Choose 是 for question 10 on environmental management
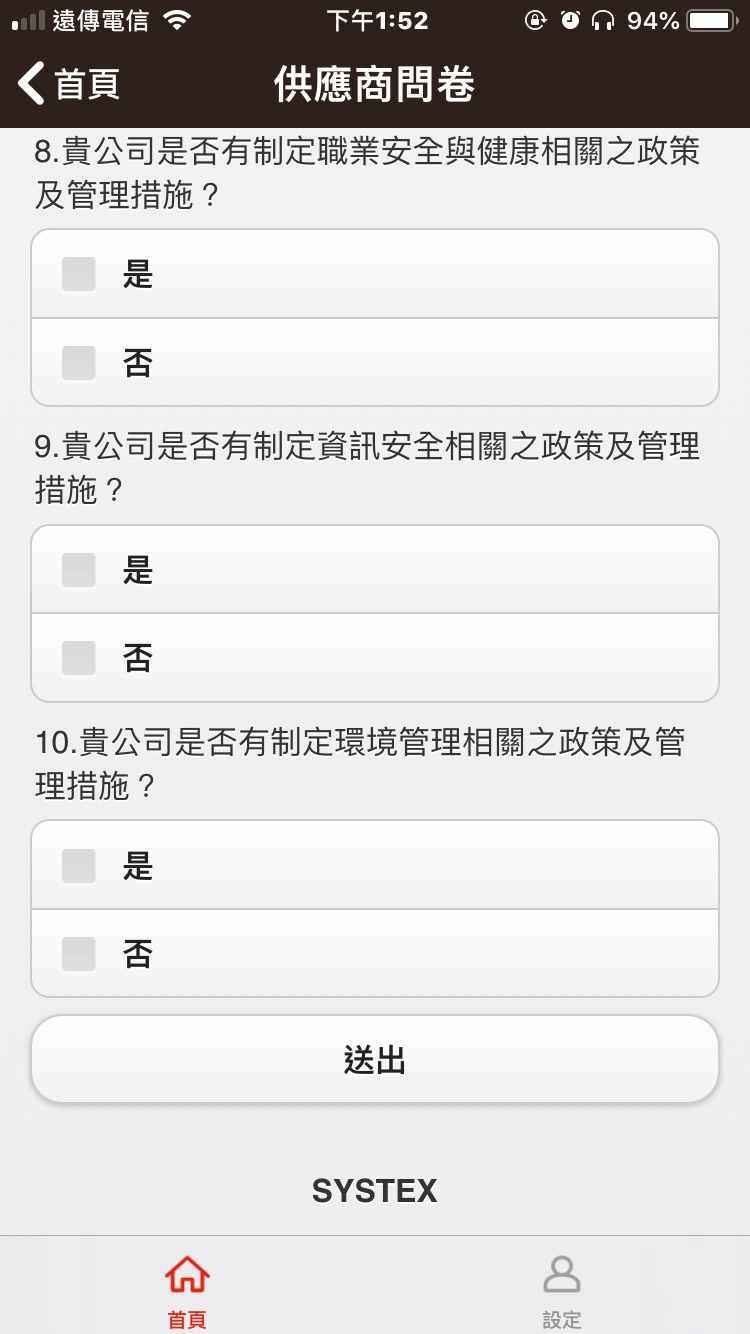The image size is (750, 1334). [375, 866]
